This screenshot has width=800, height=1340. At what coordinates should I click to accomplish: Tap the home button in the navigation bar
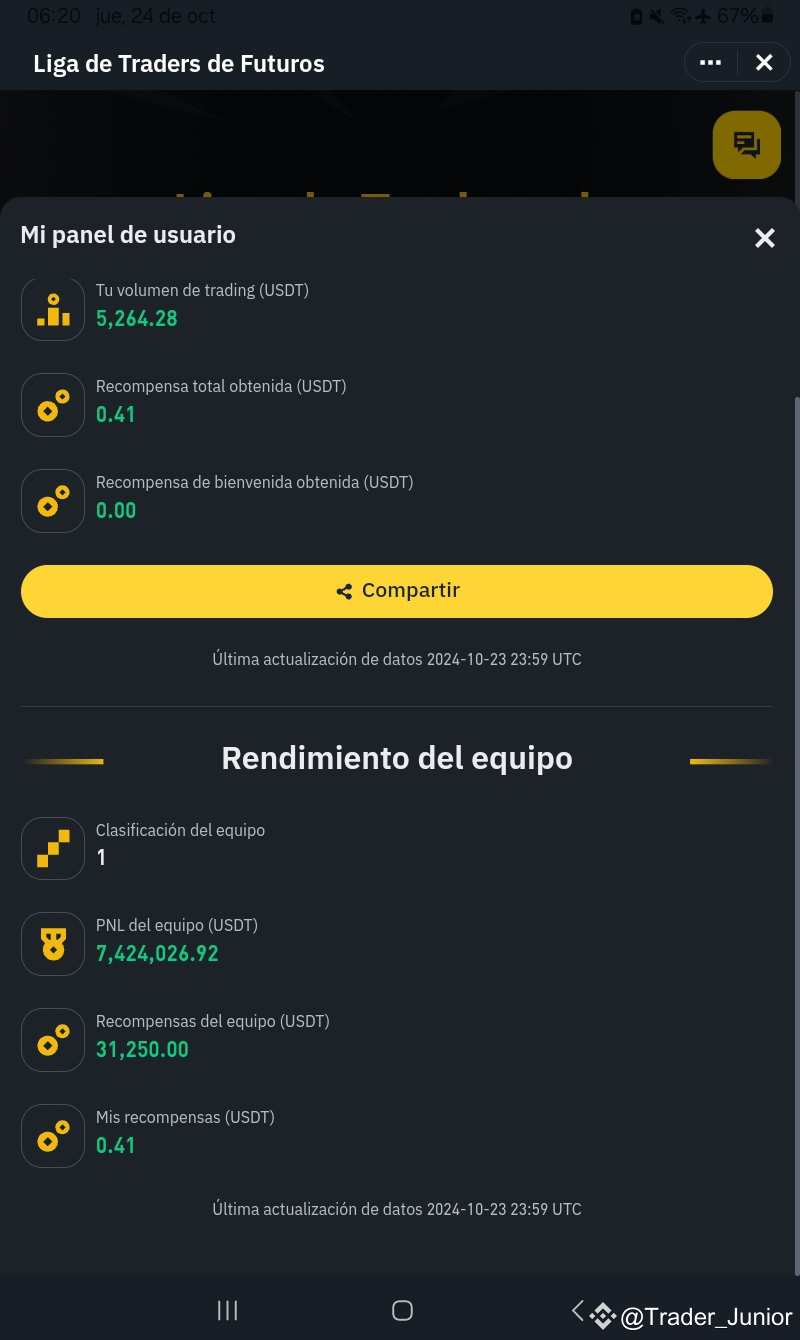(x=403, y=1309)
